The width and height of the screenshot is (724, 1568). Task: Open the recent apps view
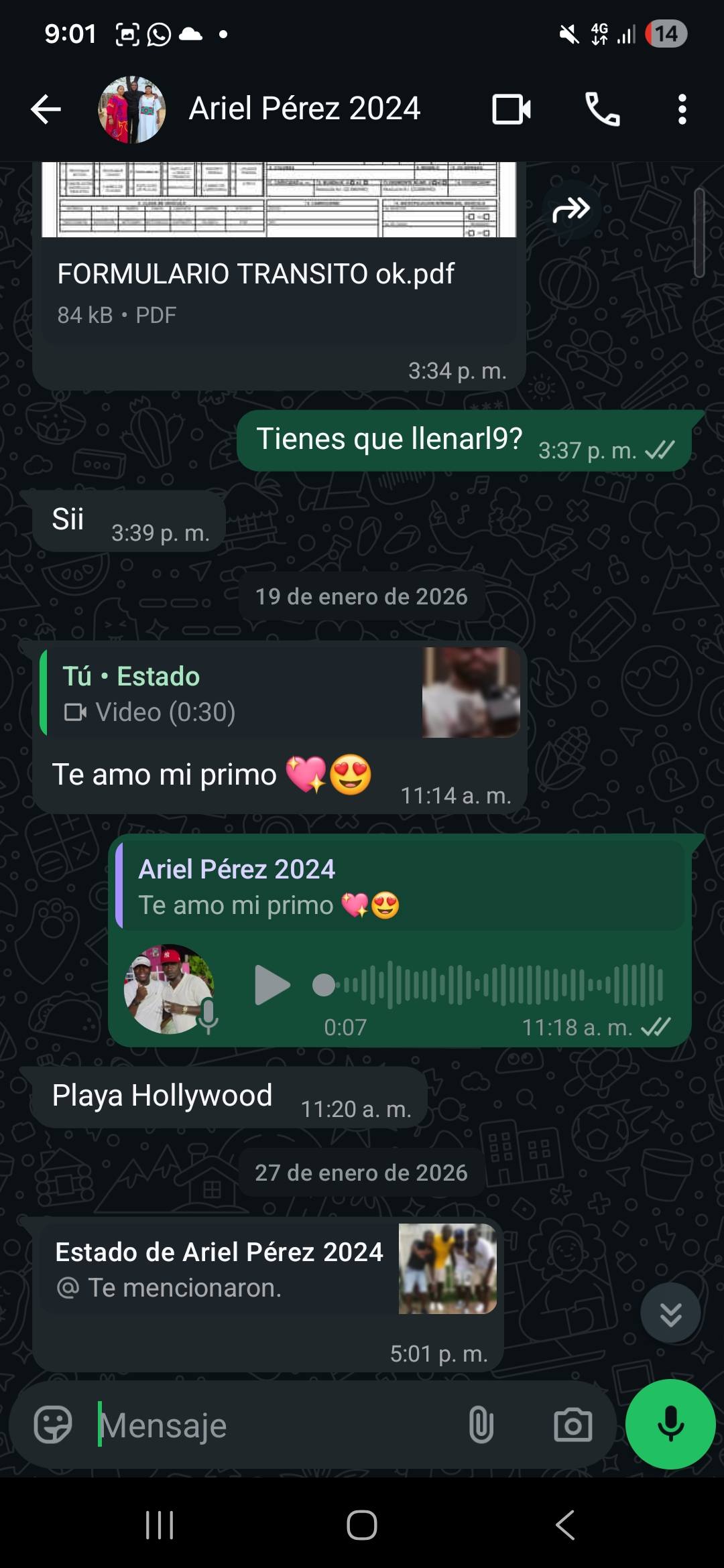click(160, 1526)
